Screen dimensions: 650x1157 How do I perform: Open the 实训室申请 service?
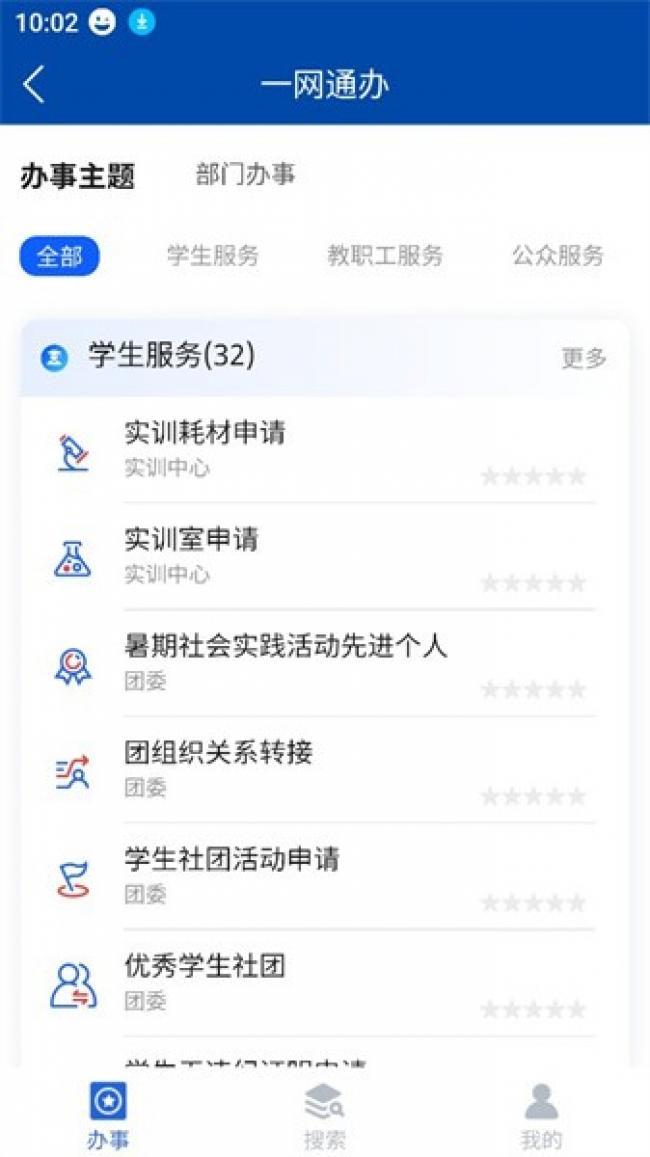191,539
